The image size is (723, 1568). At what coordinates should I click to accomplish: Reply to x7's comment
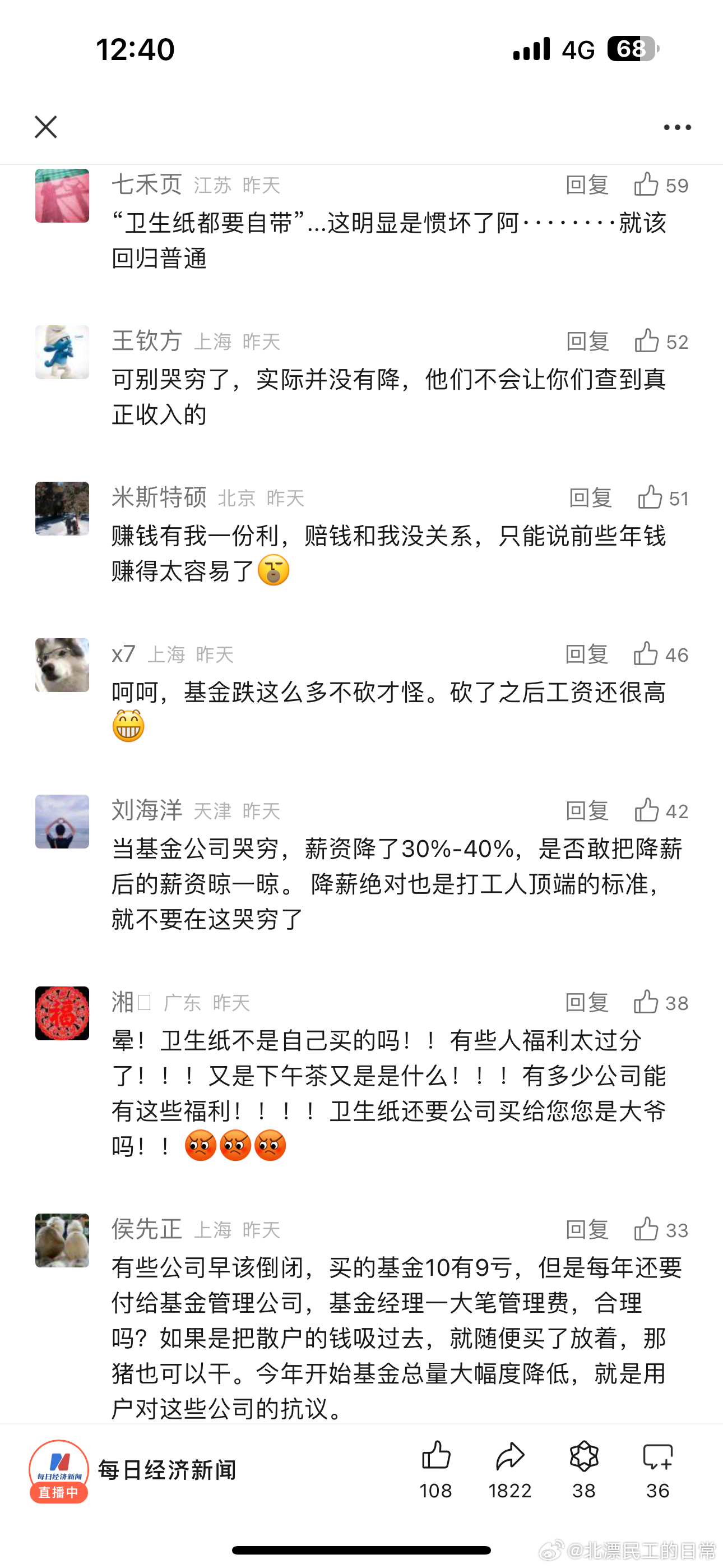(587, 654)
